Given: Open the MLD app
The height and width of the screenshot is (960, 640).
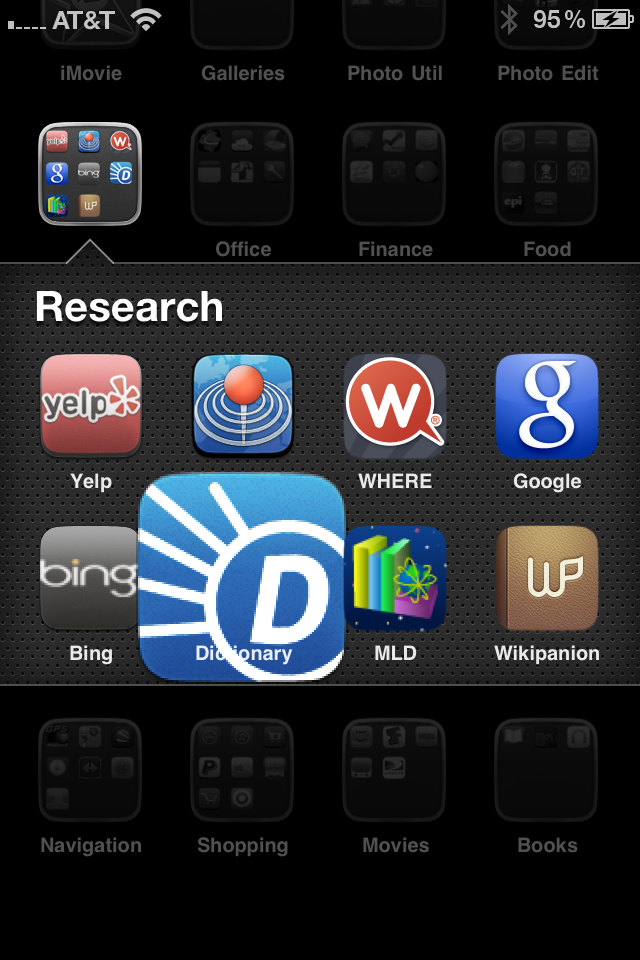Looking at the screenshot, I should tap(397, 578).
